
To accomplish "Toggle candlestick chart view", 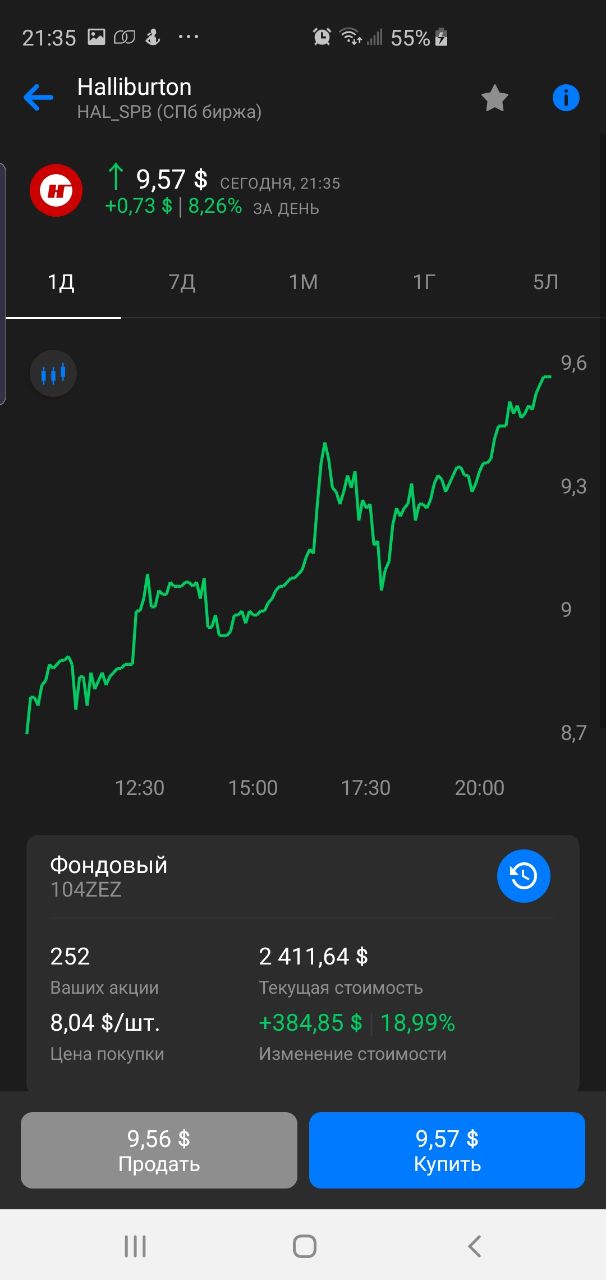I will click(x=53, y=375).
